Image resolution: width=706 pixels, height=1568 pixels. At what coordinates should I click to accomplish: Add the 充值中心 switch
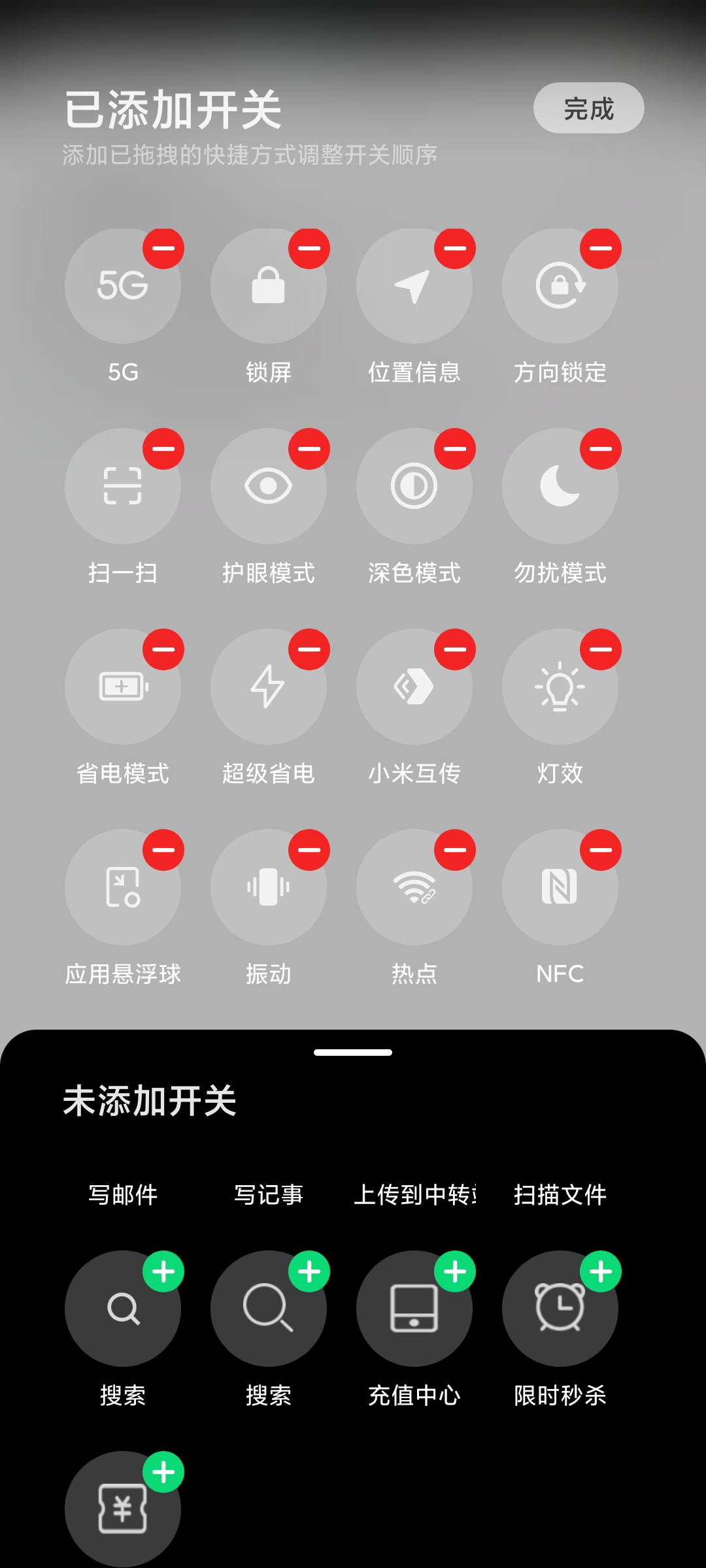coord(455,1271)
